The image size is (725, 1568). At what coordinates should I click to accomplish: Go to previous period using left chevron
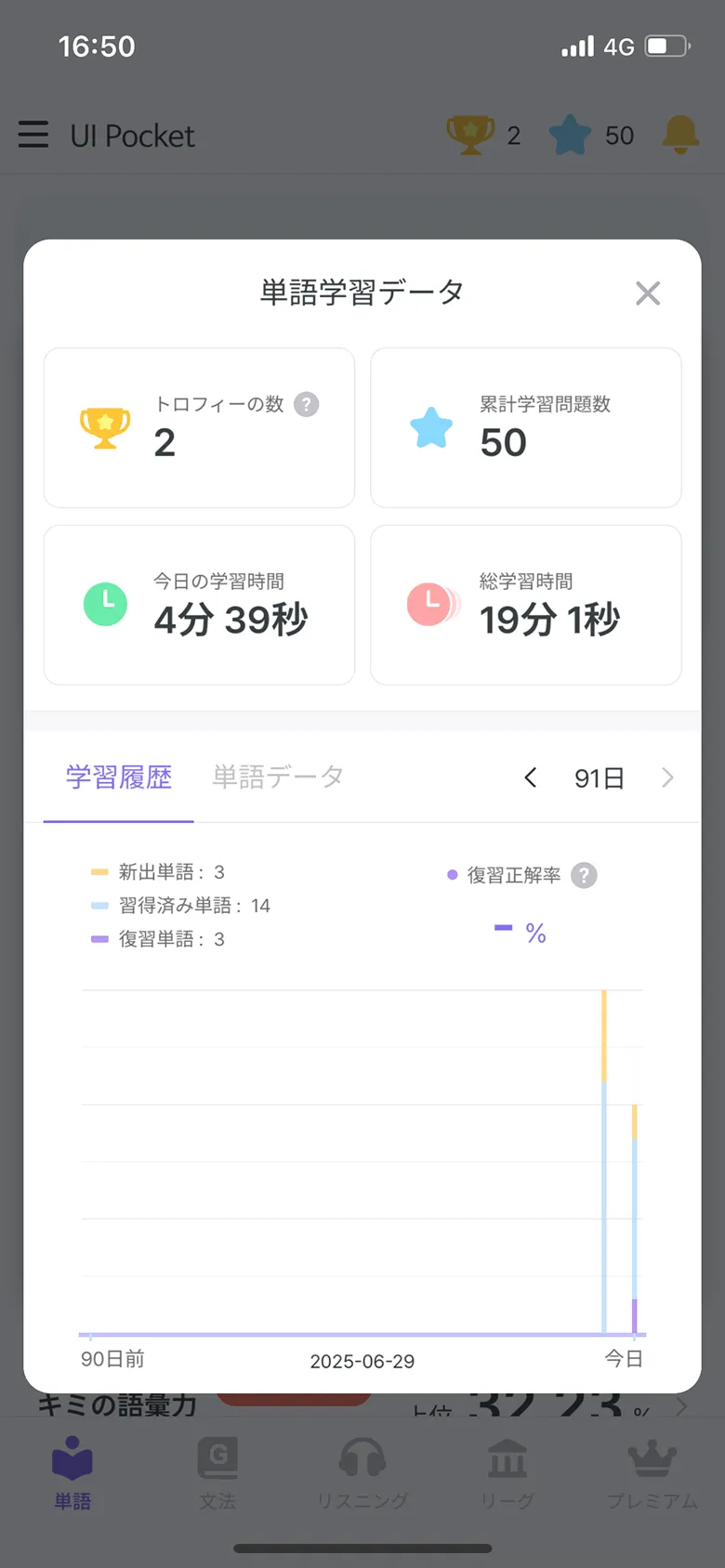530,778
